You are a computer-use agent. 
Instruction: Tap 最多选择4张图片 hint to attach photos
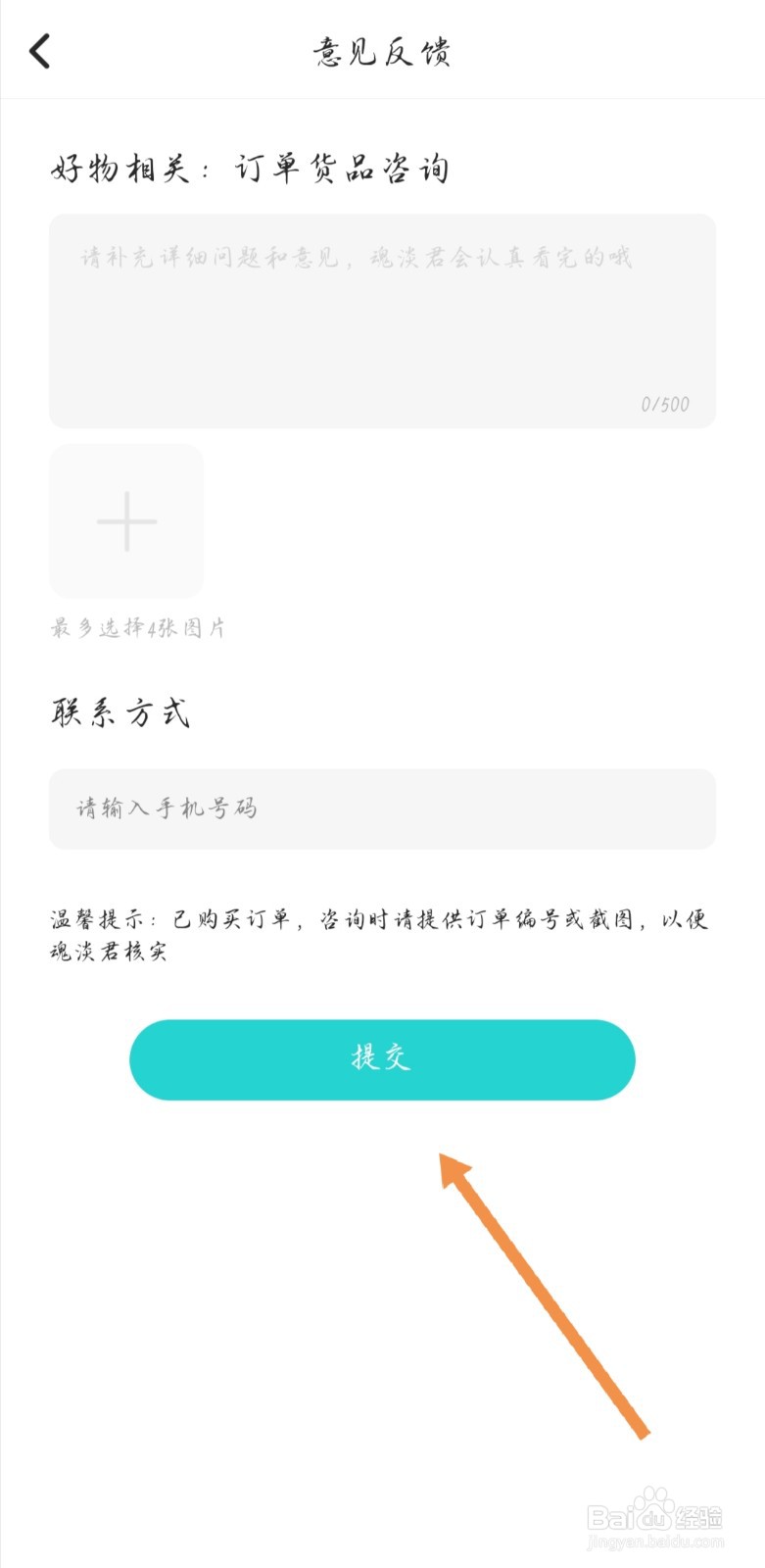coord(139,627)
